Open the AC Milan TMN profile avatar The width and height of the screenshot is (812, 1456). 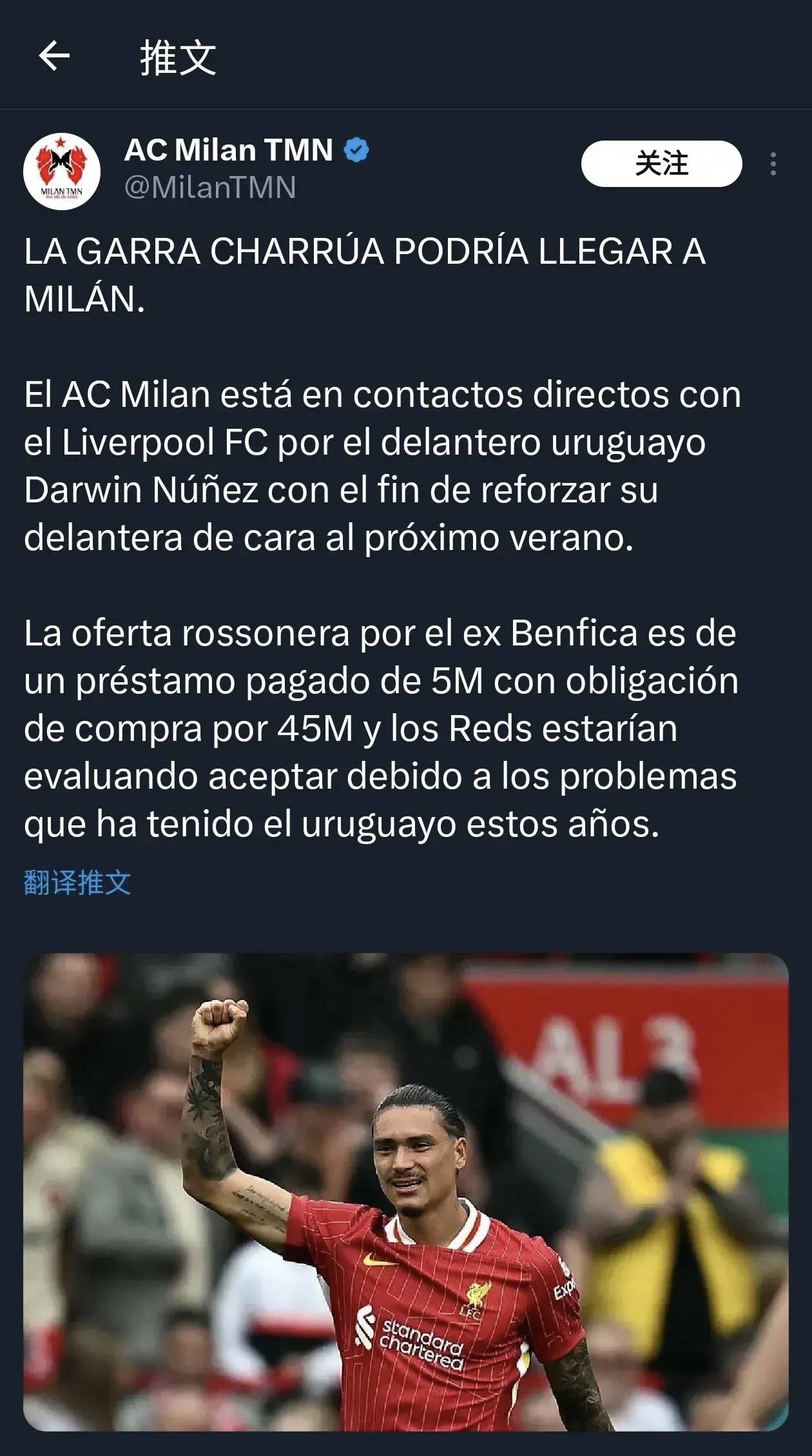tap(62, 172)
